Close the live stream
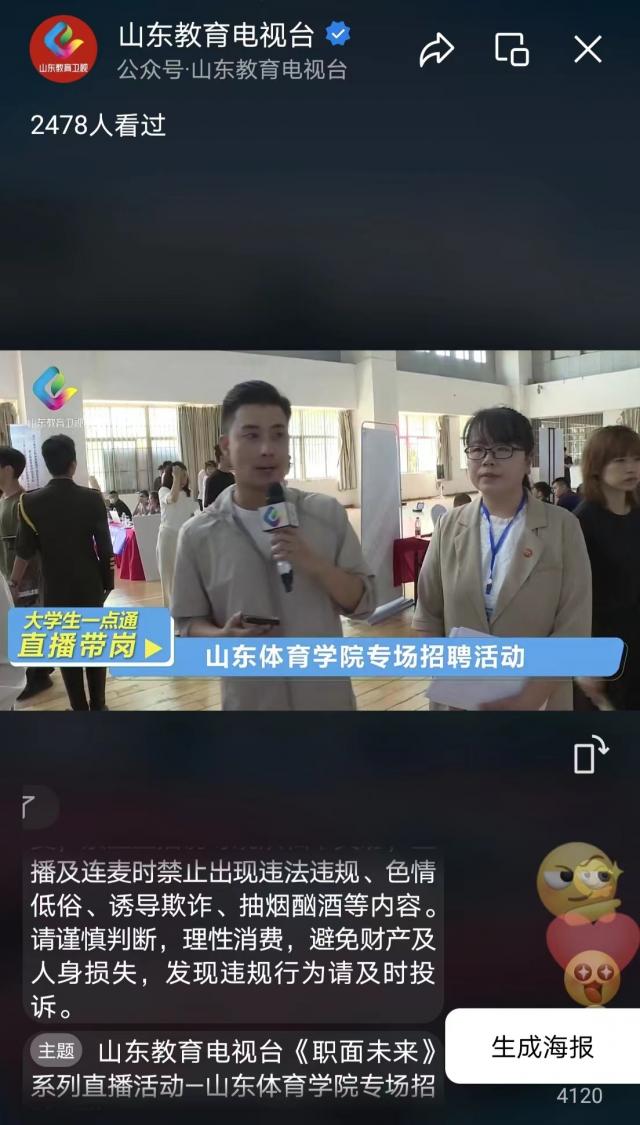640x1125 pixels. click(588, 49)
